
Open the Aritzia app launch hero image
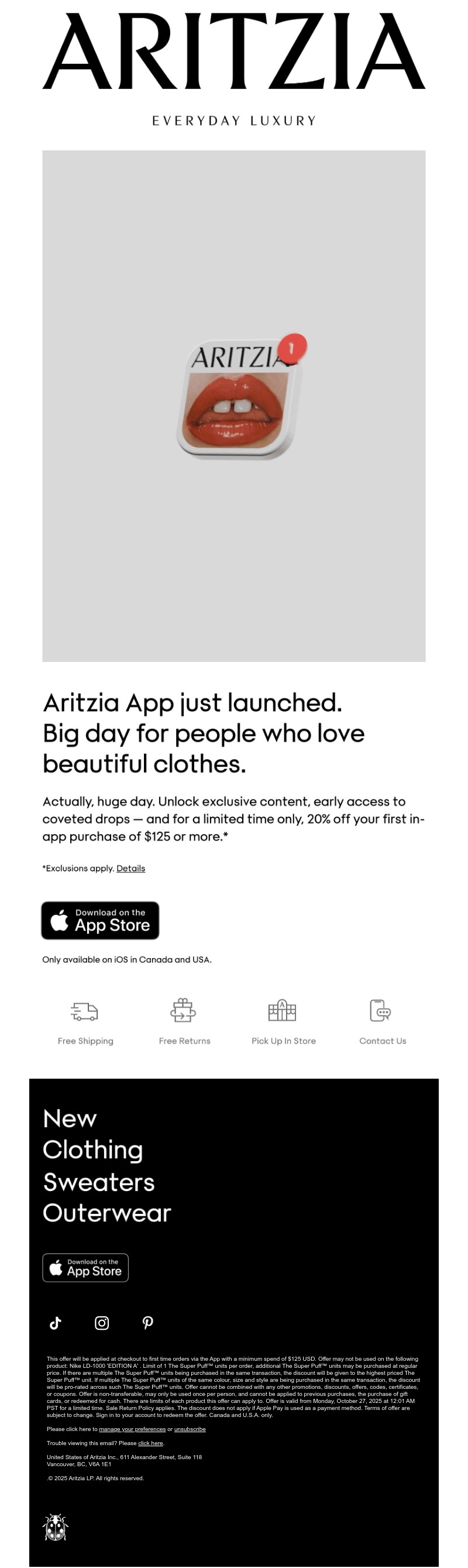(x=233, y=406)
